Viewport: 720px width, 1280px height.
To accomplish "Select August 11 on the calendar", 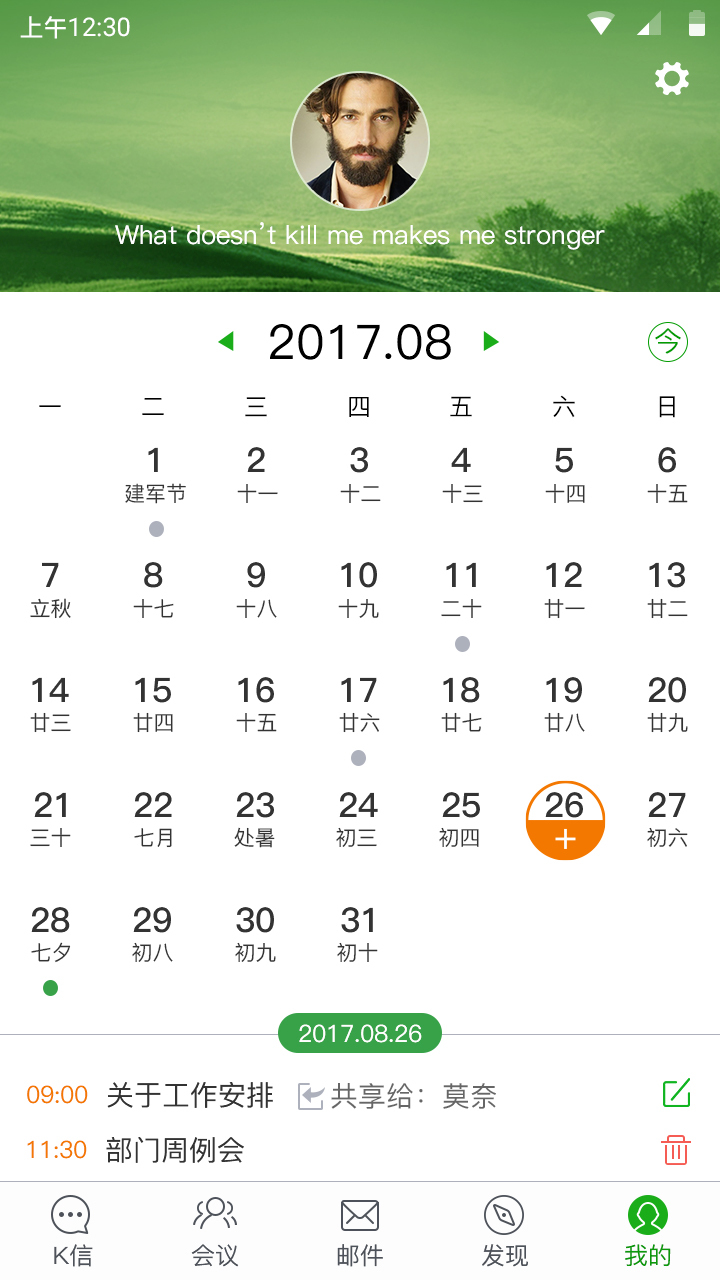I will tap(461, 590).
